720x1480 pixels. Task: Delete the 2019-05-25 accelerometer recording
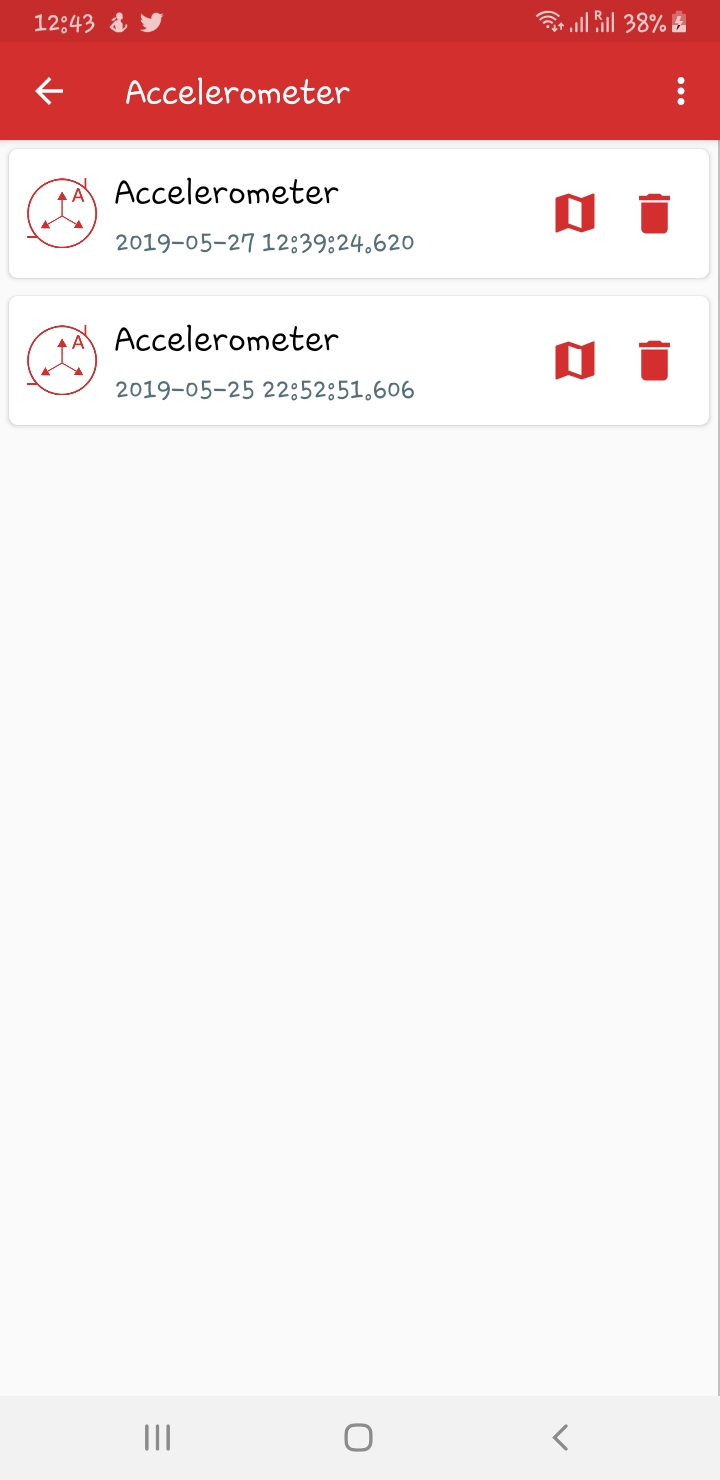pyautogui.click(x=654, y=360)
